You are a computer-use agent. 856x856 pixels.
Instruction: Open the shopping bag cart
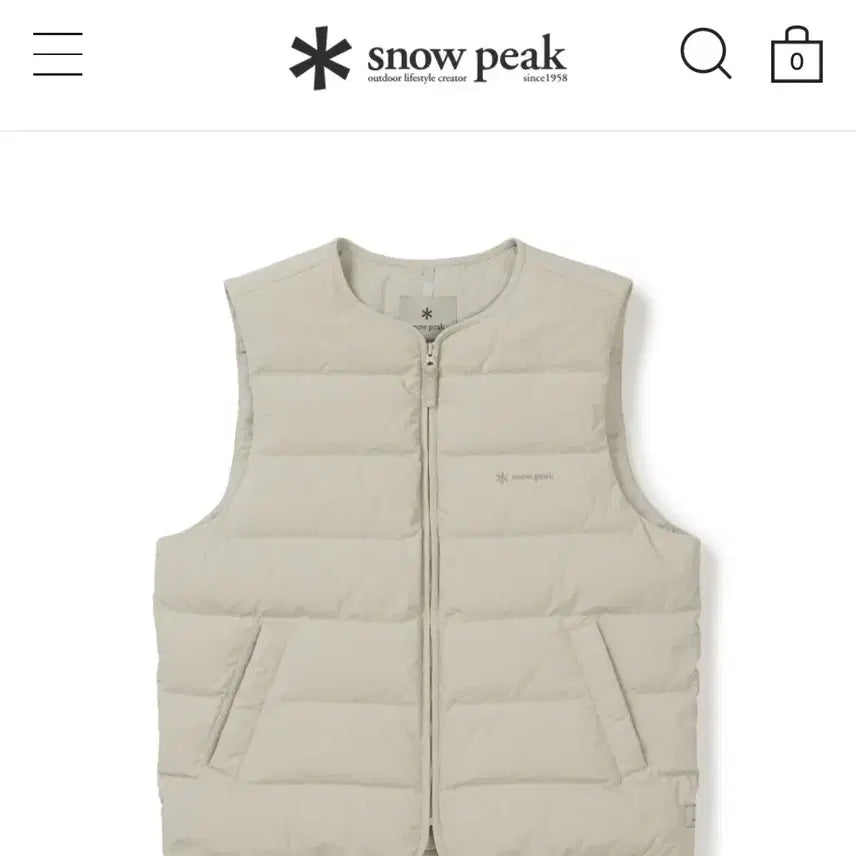click(796, 56)
